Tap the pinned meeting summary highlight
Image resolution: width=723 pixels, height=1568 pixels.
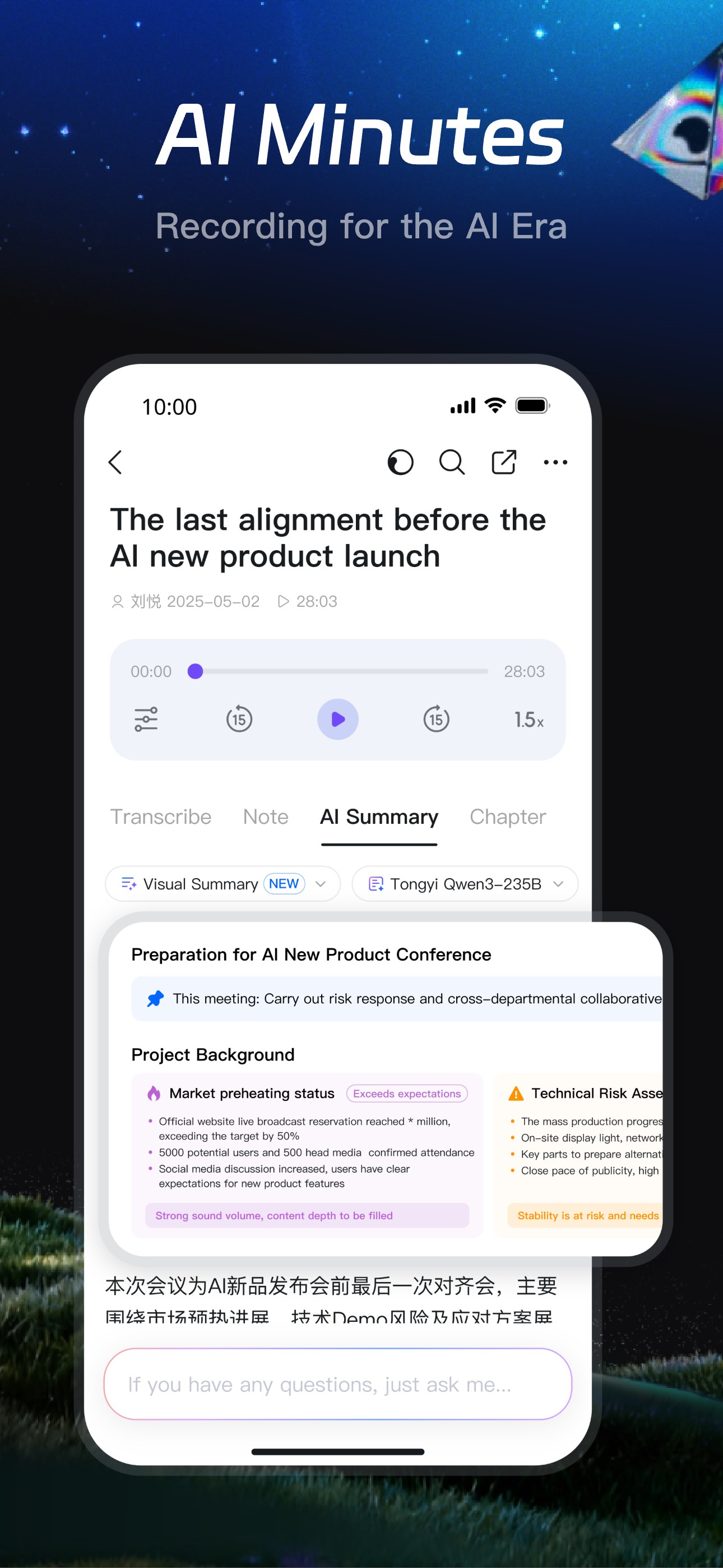click(x=396, y=999)
